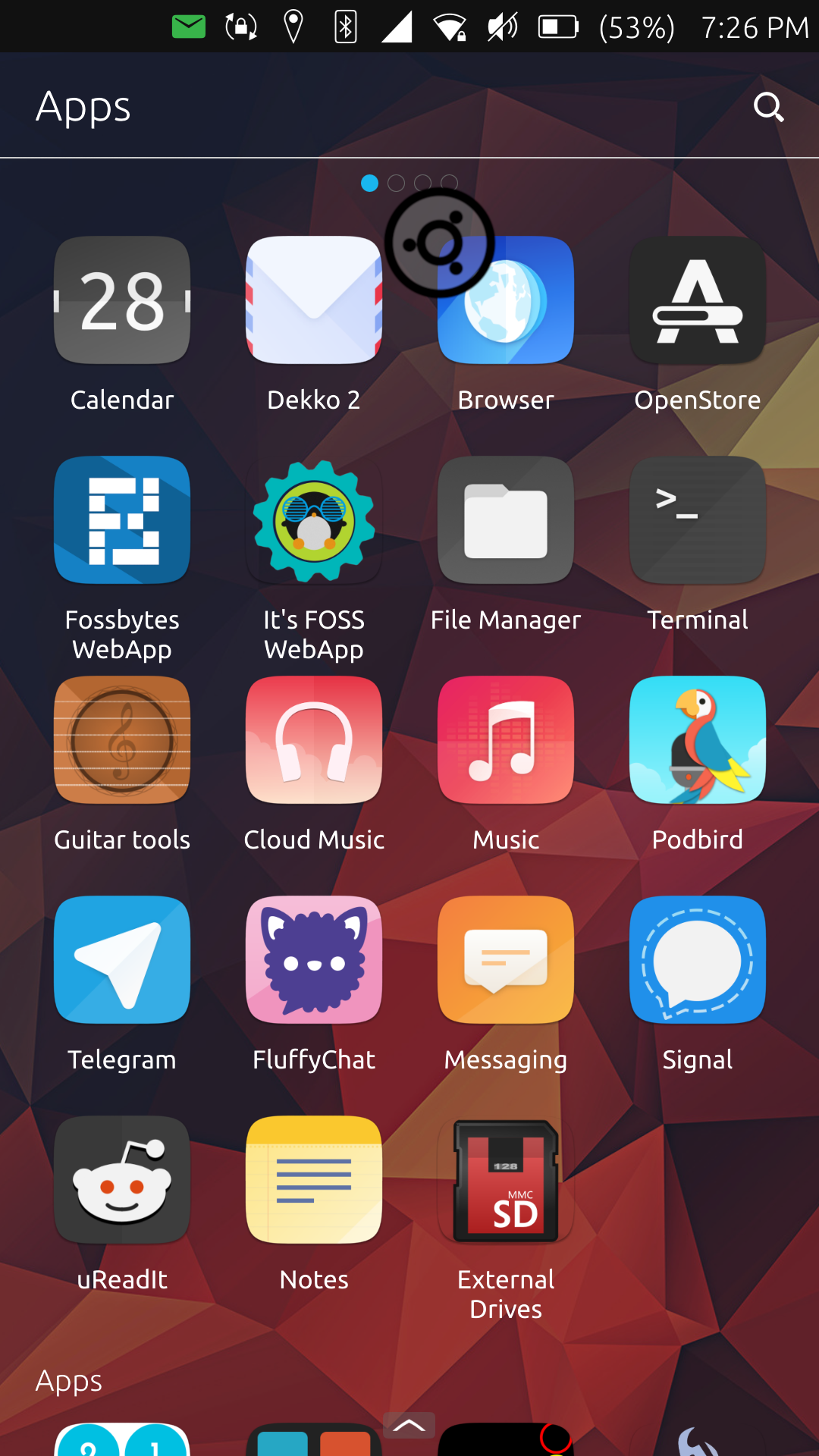Viewport: 819px width, 1456px height.
Task: Open FluffyChat
Action: 314,960
